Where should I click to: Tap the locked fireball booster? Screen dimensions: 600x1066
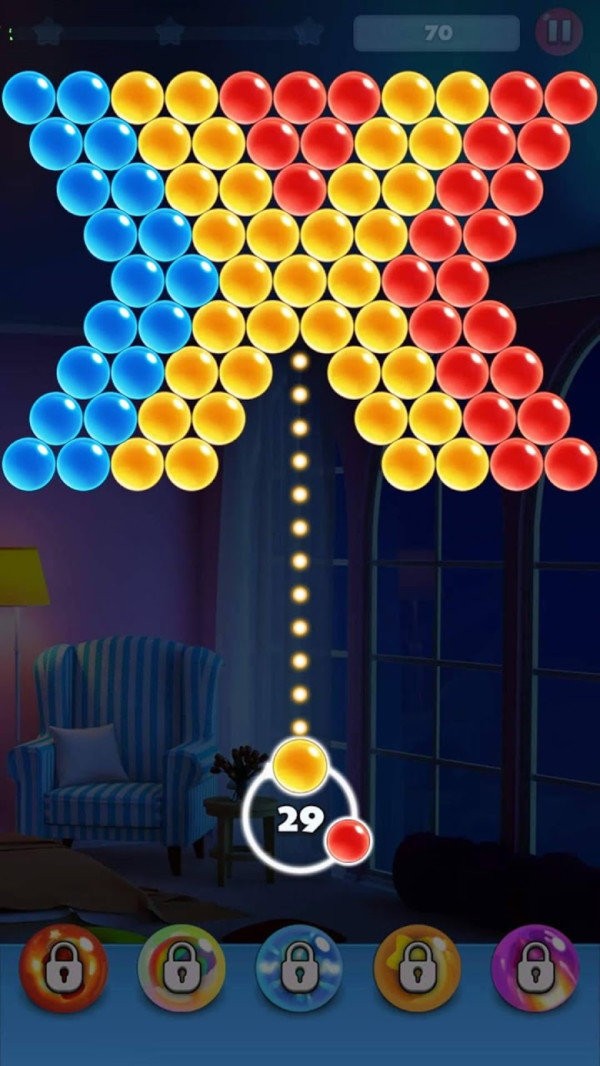pyautogui.click(x=64, y=968)
